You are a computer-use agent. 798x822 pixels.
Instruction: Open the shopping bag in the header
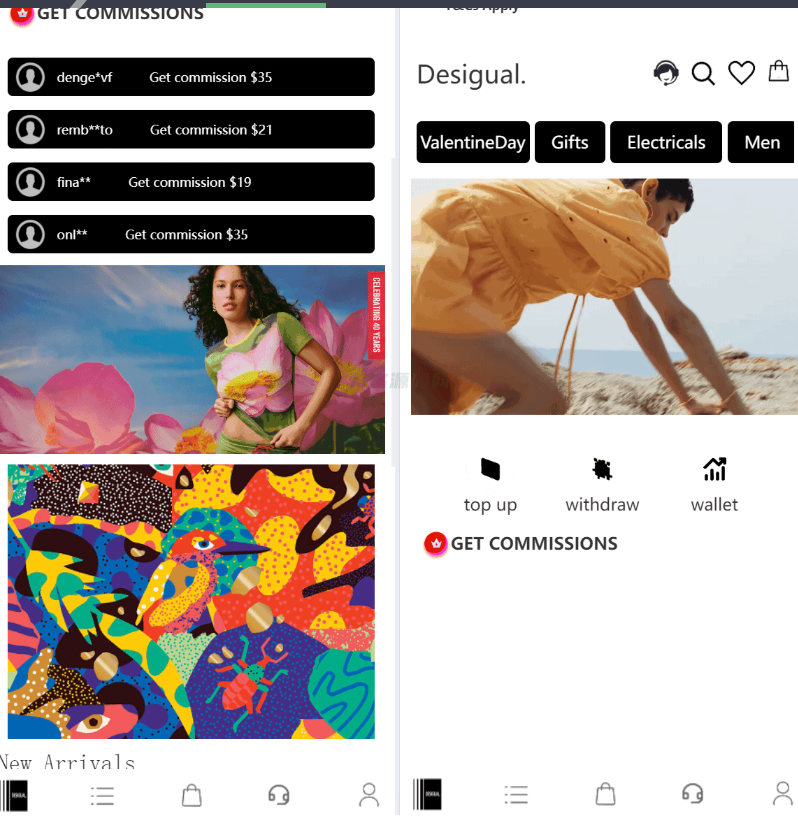(778, 72)
